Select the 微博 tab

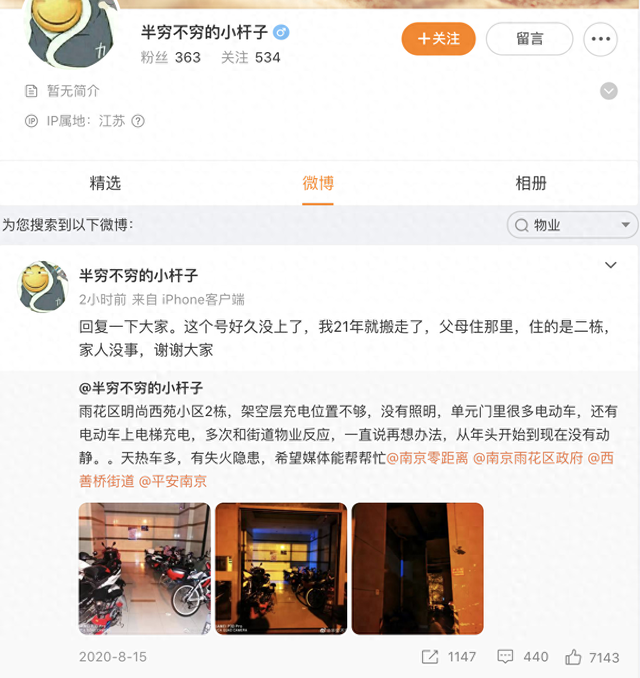(x=318, y=183)
